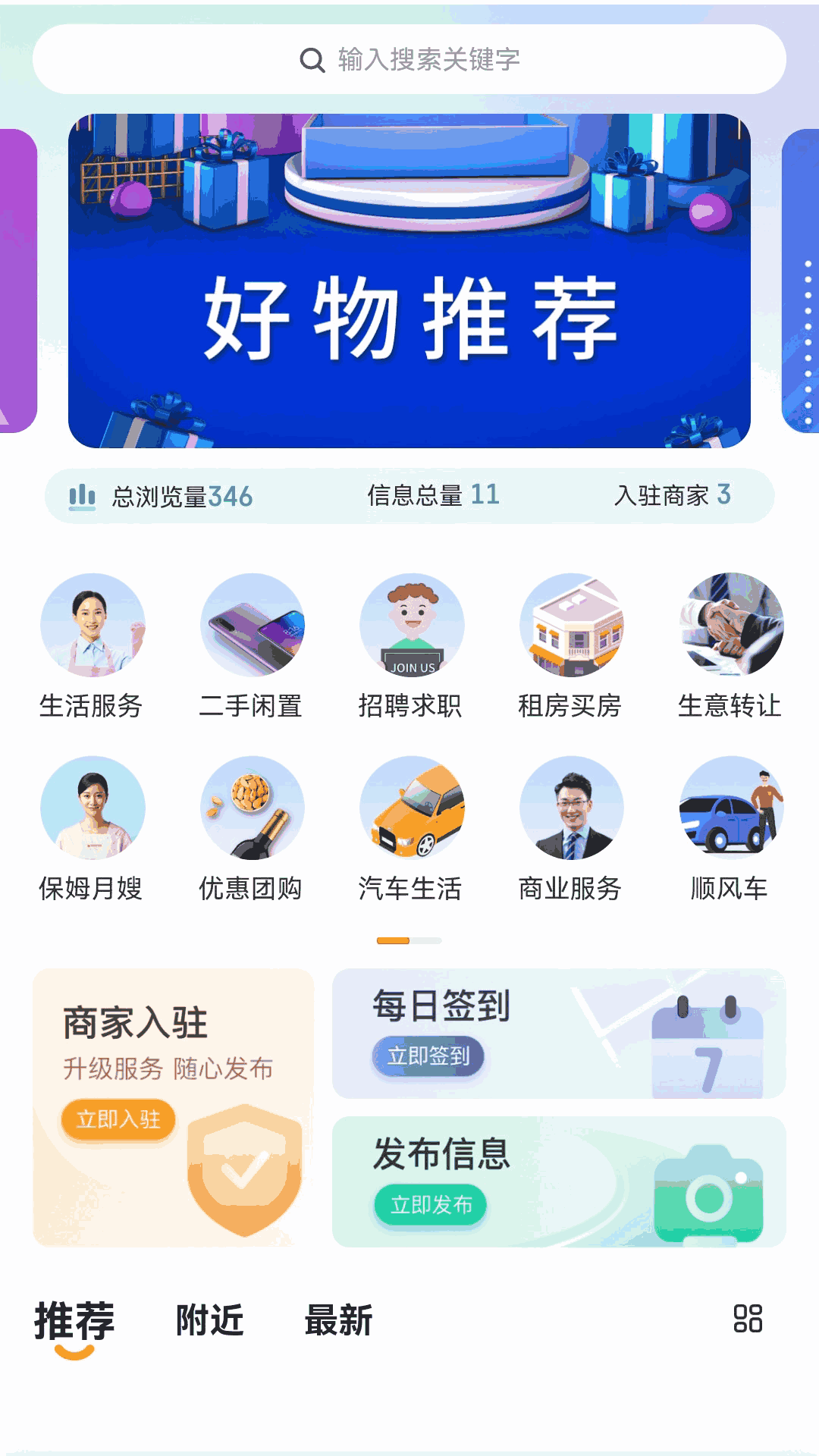Tap the statistics bar chart icon
The width and height of the screenshot is (819, 1456).
(x=81, y=497)
